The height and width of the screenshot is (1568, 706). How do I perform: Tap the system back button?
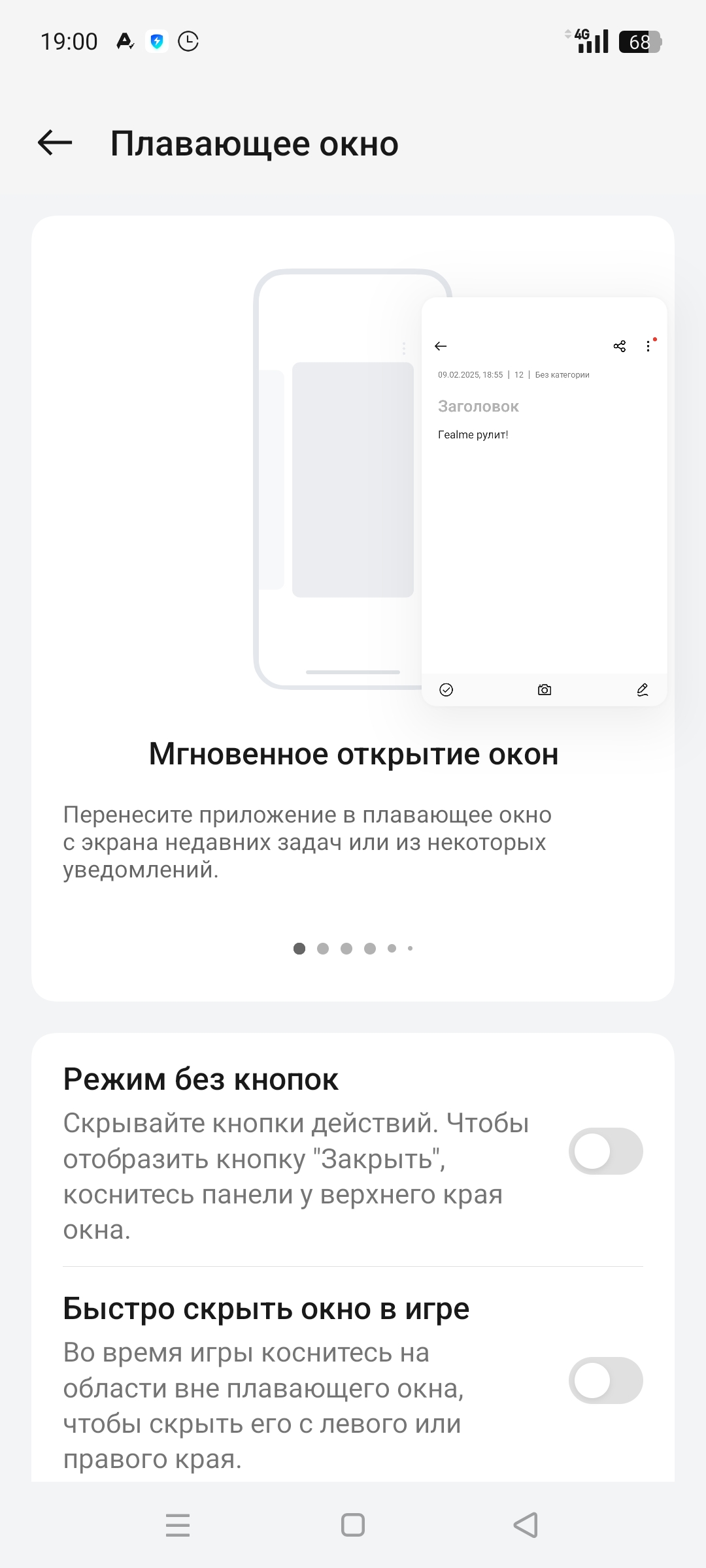click(x=526, y=1525)
